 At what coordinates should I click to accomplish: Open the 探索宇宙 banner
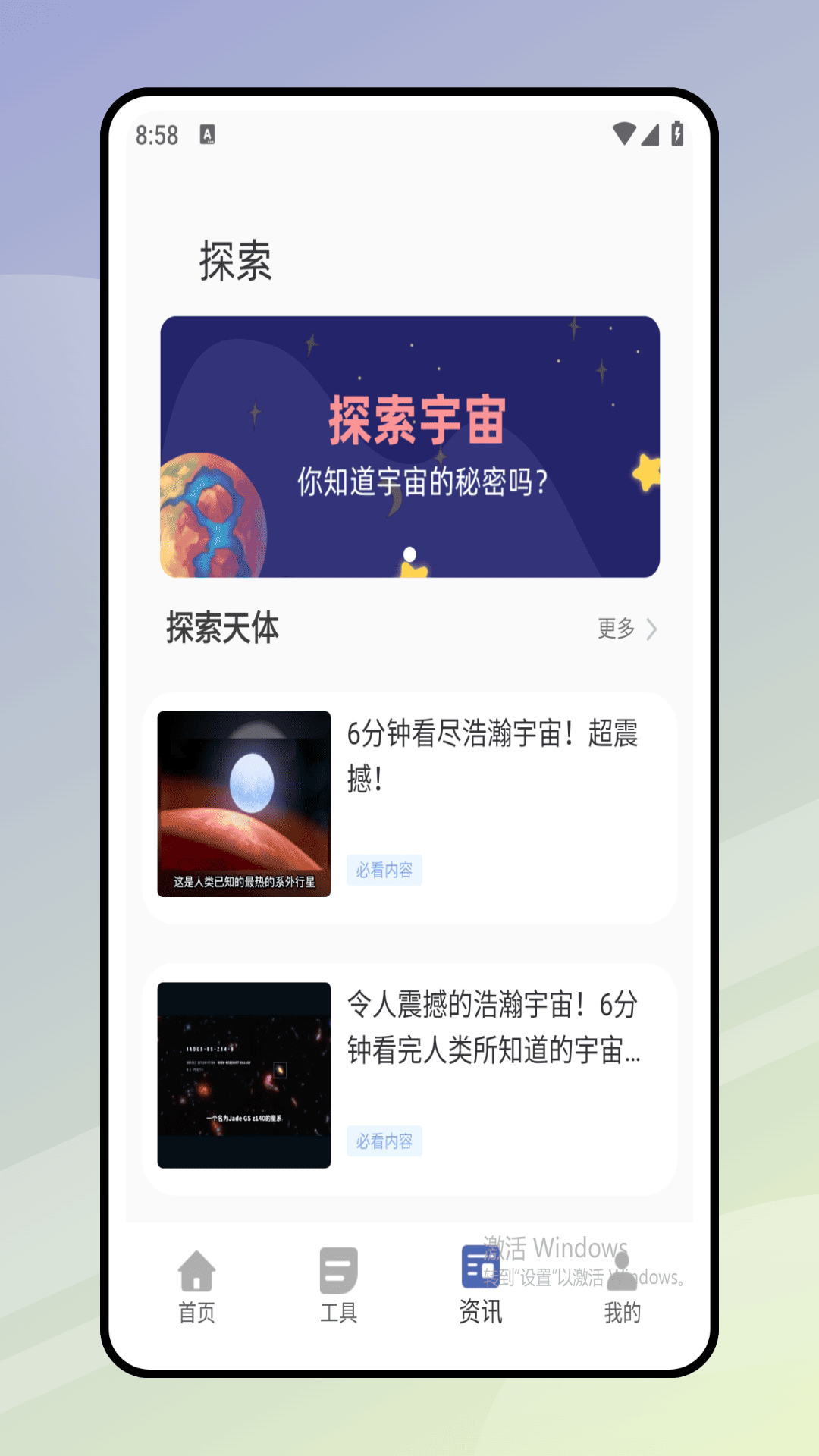click(409, 447)
